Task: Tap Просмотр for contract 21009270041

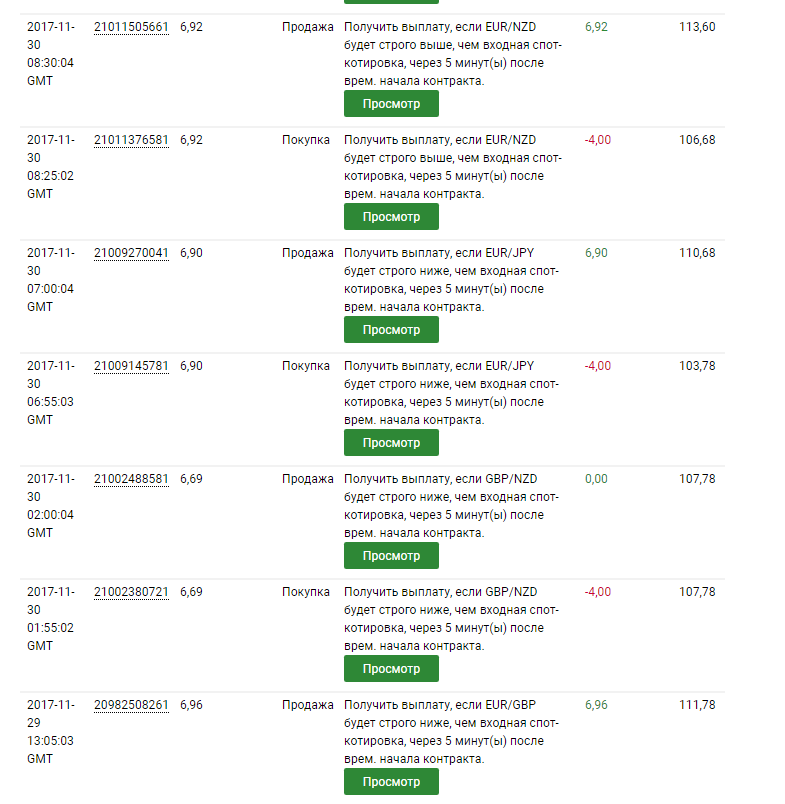Action: [391, 330]
